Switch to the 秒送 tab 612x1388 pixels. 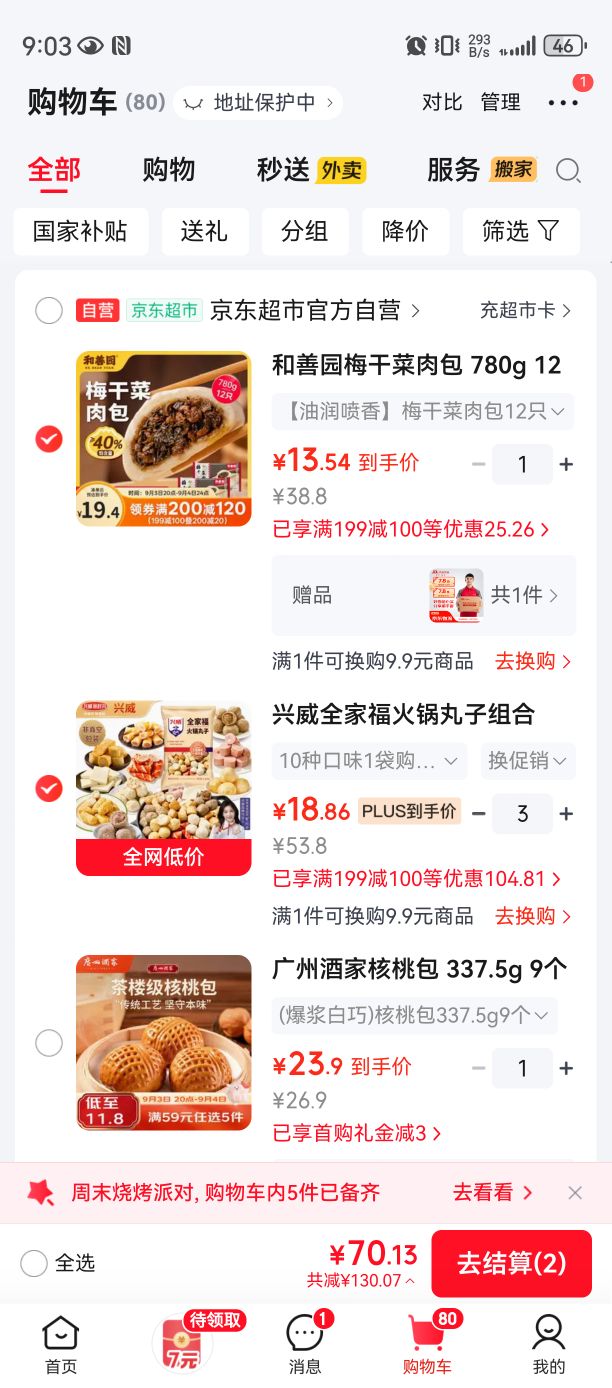point(311,170)
